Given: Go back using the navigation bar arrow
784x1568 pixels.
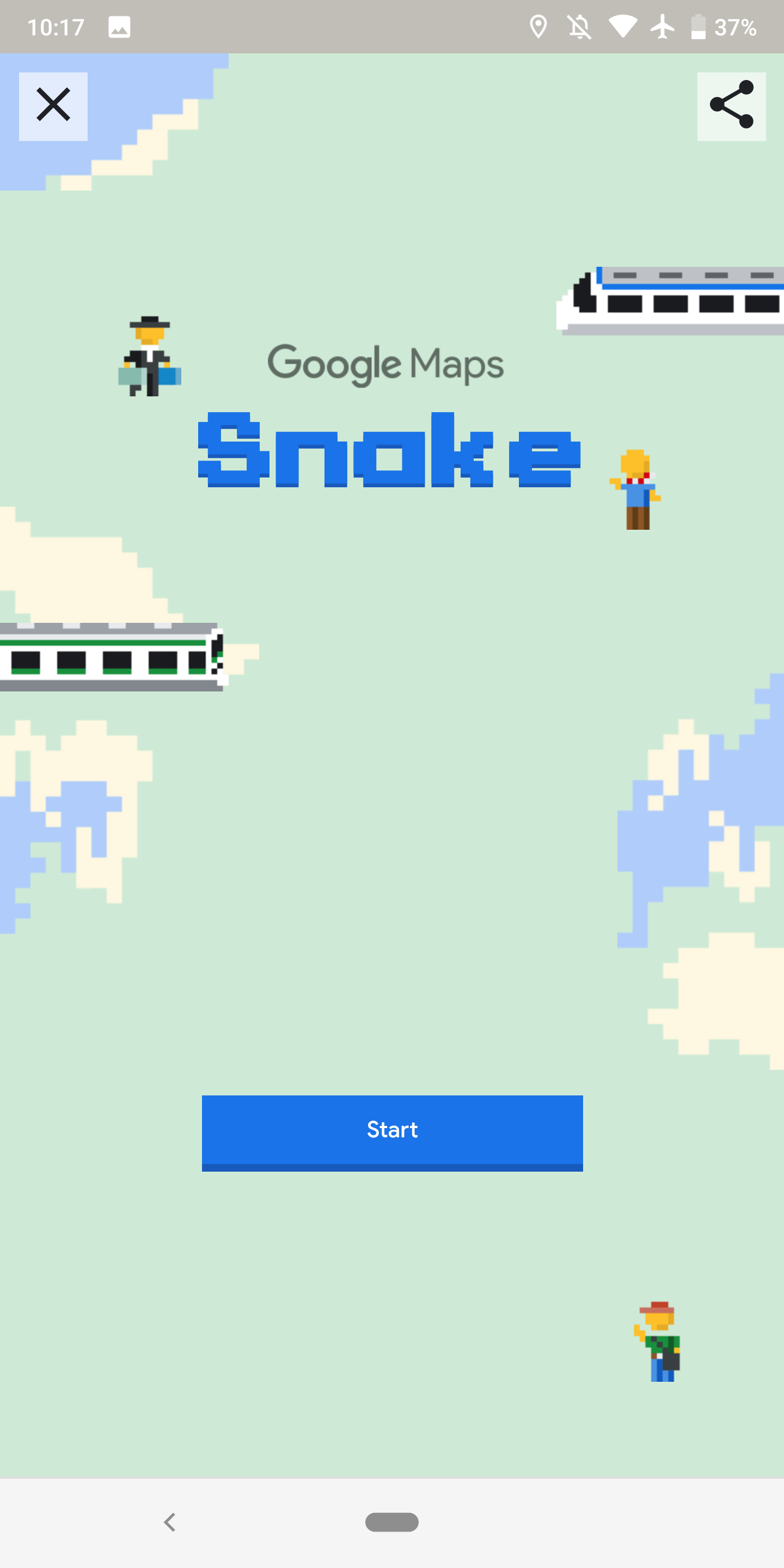Looking at the screenshot, I should pos(170,1522).
